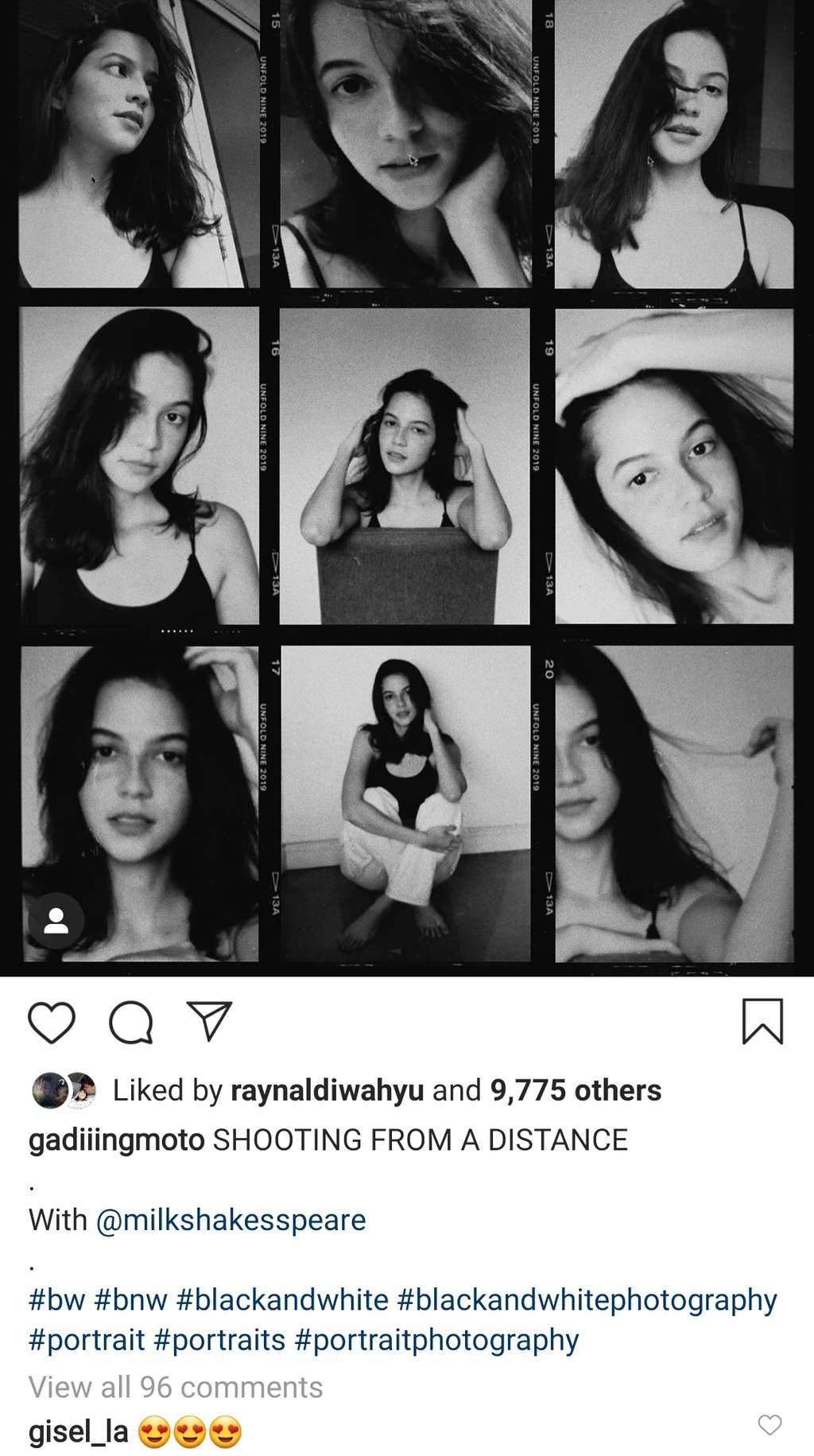Screen dimensions: 814x1456
Task: Open the #blackandwhite hashtag
Action: coord(282,1300)
